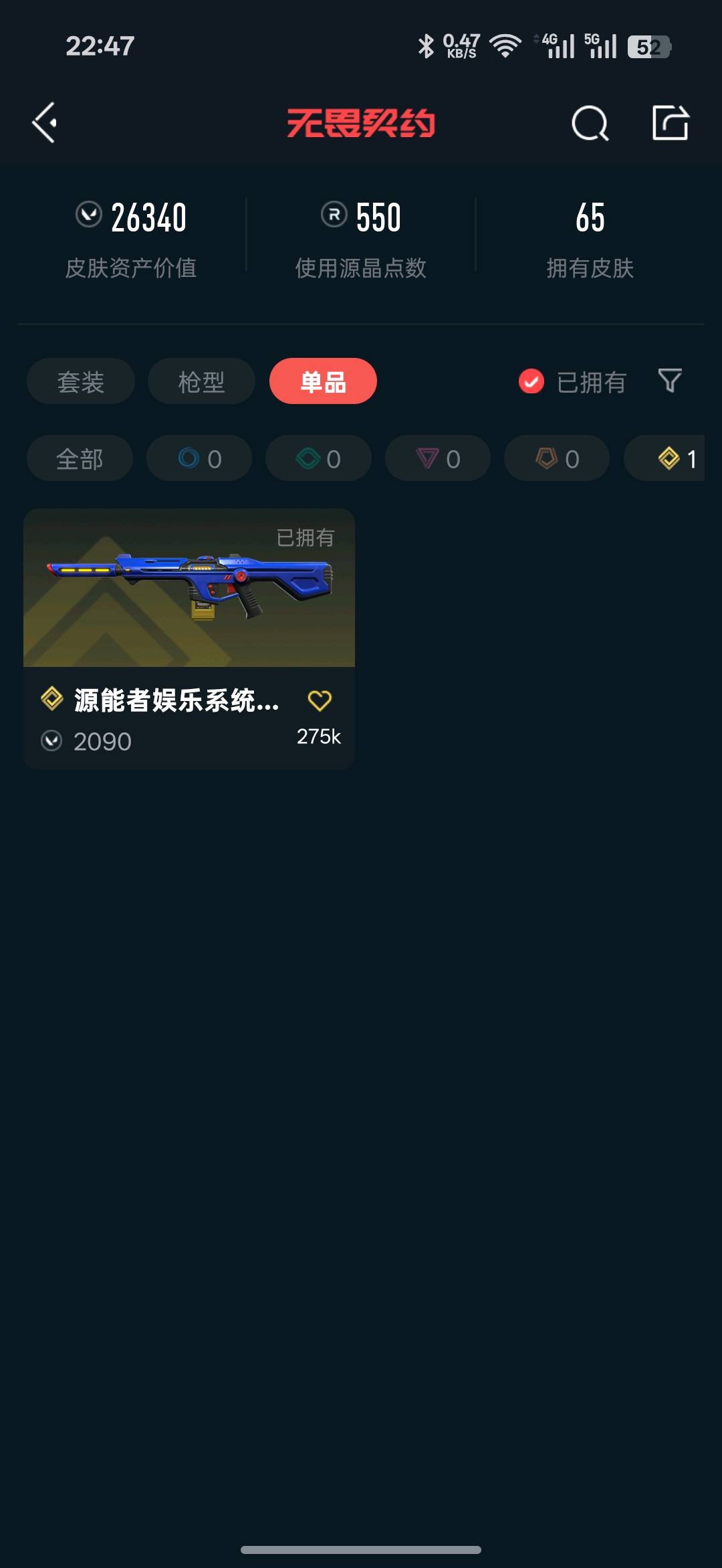Select the 全部 rarity chip
Screen dimensions: 722x1568
(x=80, y=459)
